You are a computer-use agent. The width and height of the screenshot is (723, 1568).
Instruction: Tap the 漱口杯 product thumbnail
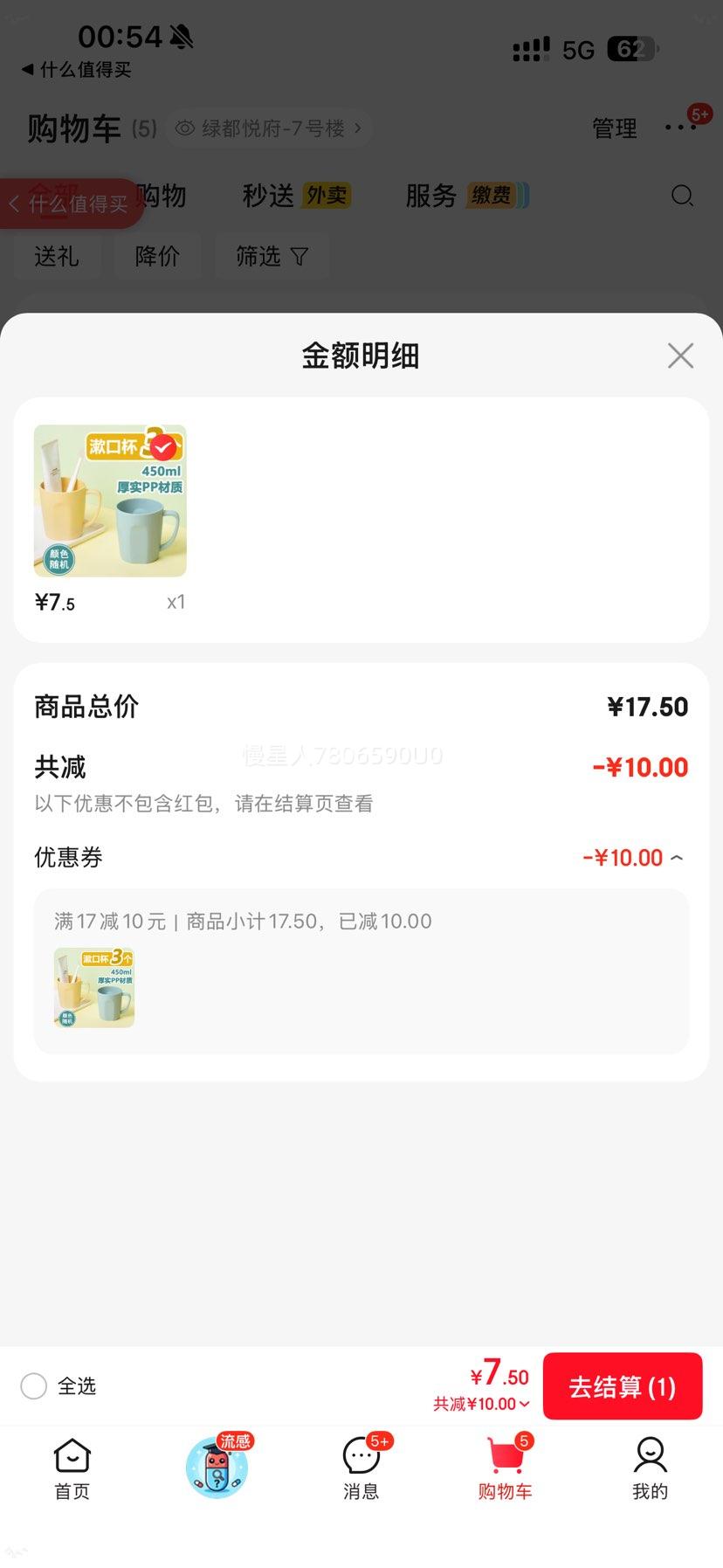point(110,500)
